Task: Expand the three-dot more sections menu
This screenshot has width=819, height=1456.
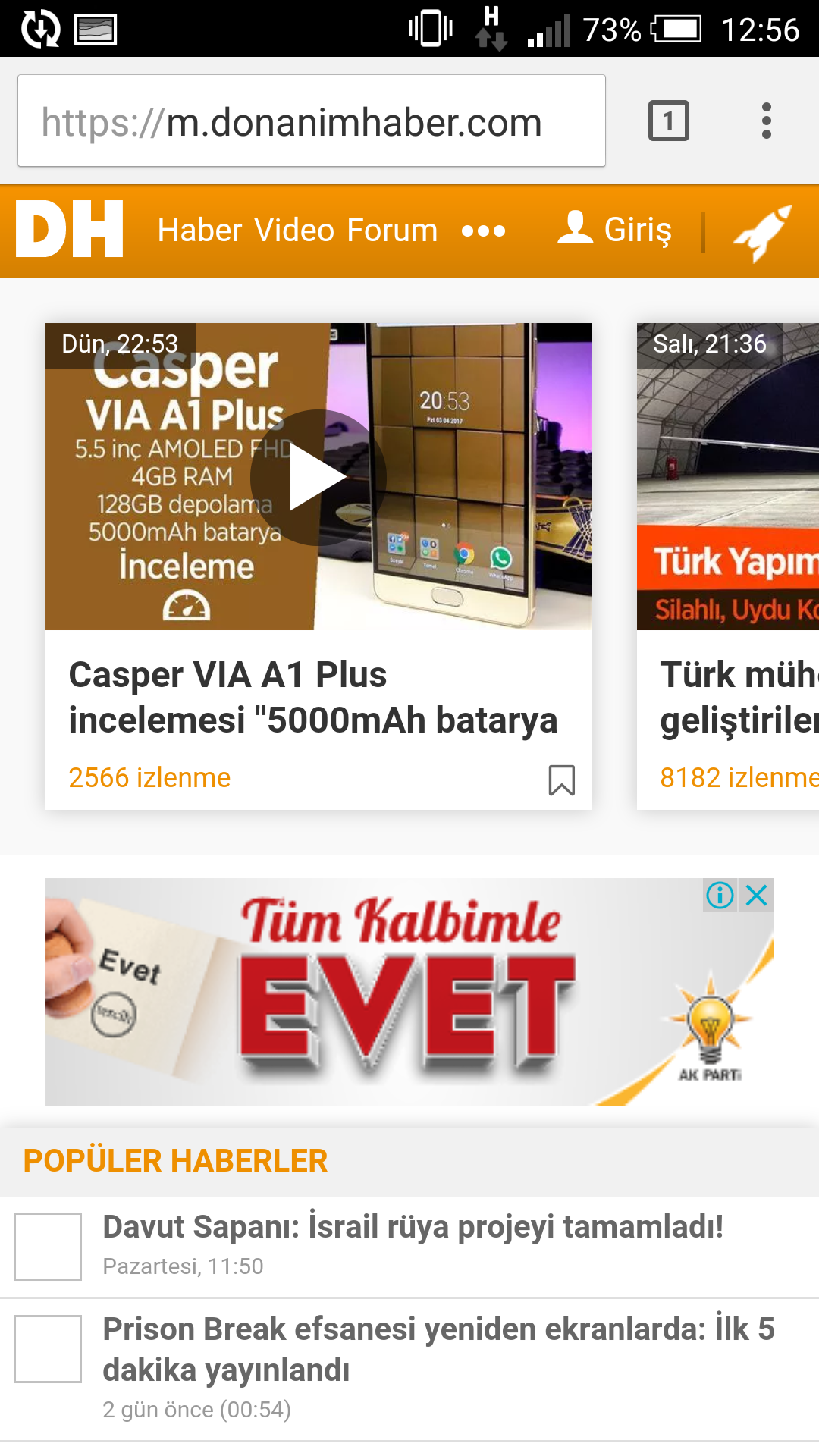Action: coord(483,231)
